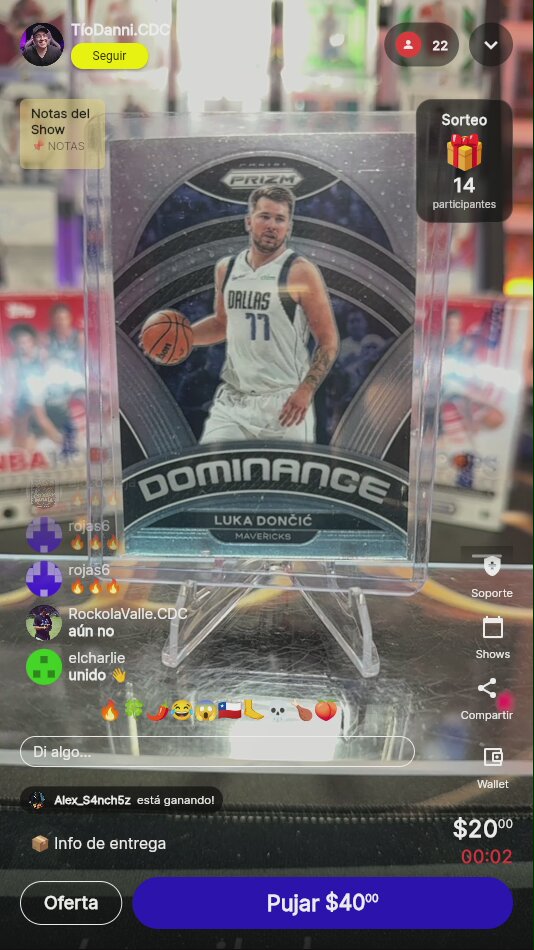Viewport: 534px width, 950px height.
Task: Send the fire emoji reaction
Action: [110, 710]
